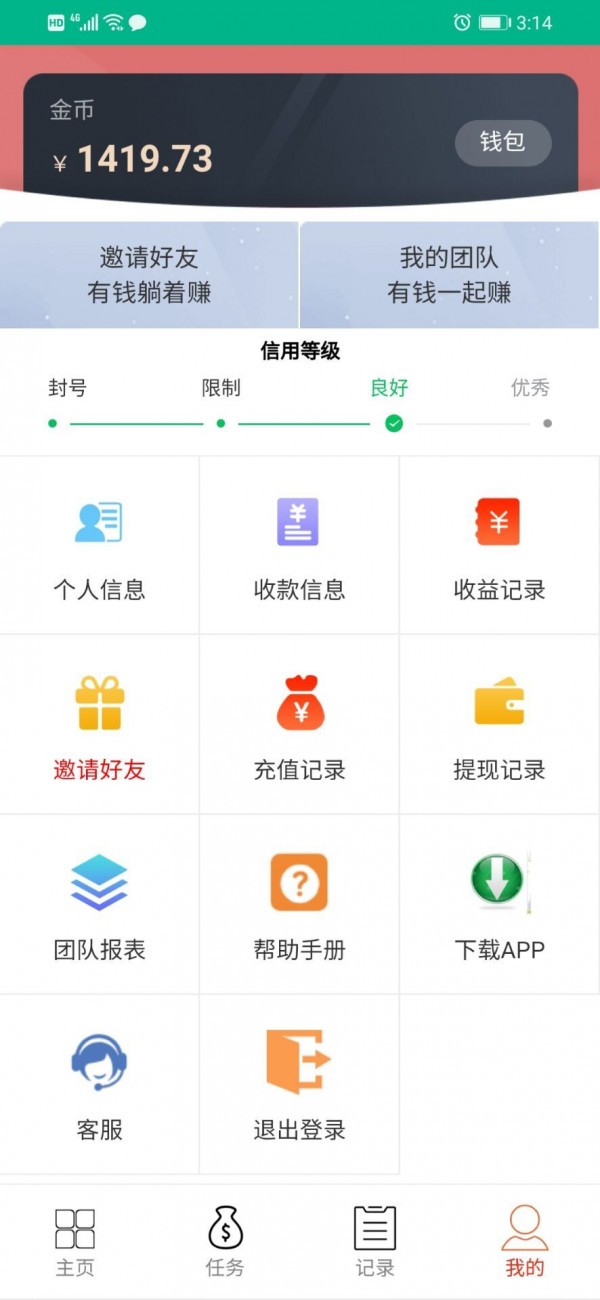The width and height of the screenshot is (600, 1300).
Task: Go to the 任务 tasks tab
Action: [x=225, y=1242]
